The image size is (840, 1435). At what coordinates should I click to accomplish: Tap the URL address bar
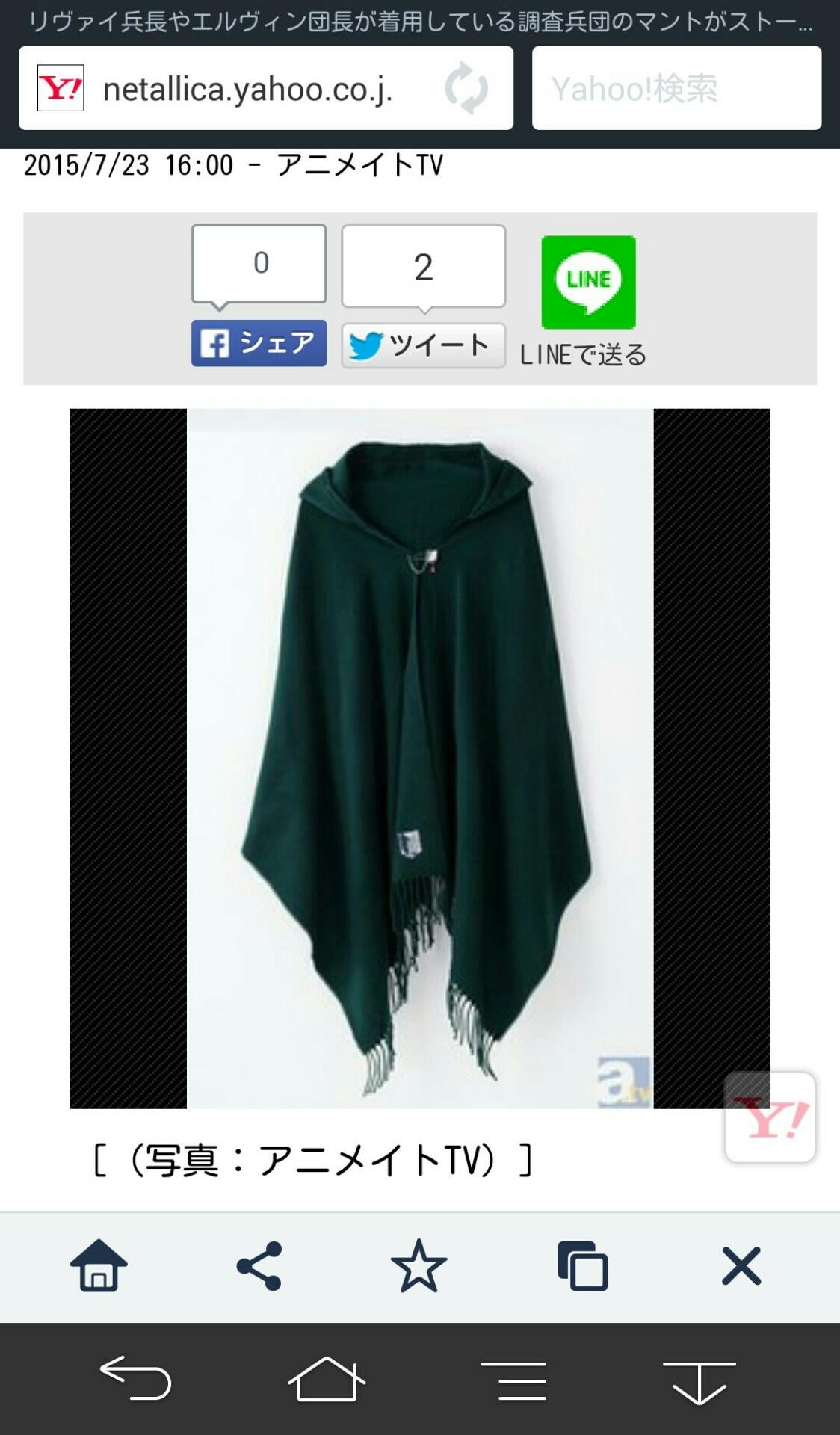pos(247,89)
